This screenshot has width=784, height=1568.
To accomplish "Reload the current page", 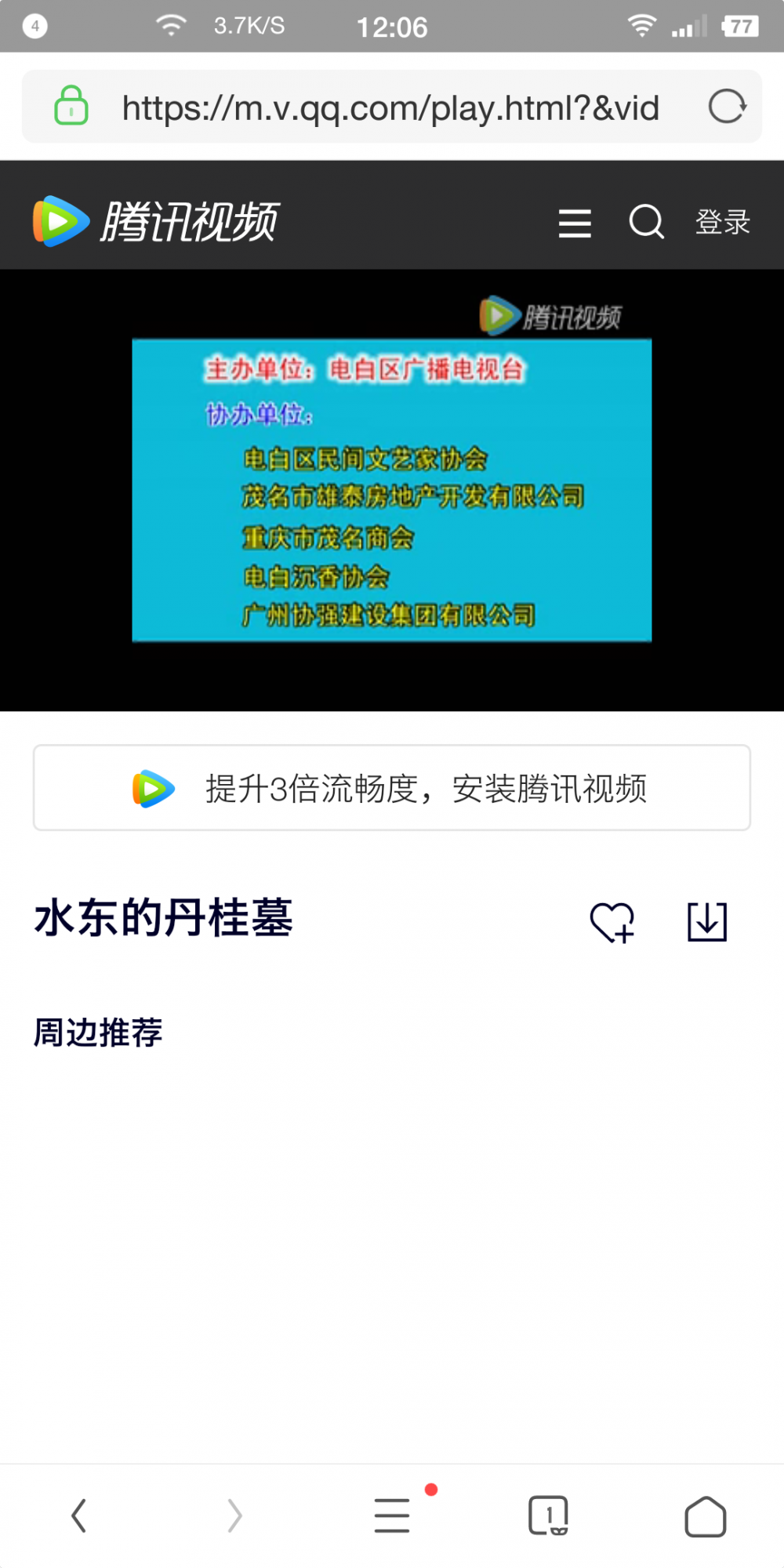I will click(727, 107).
